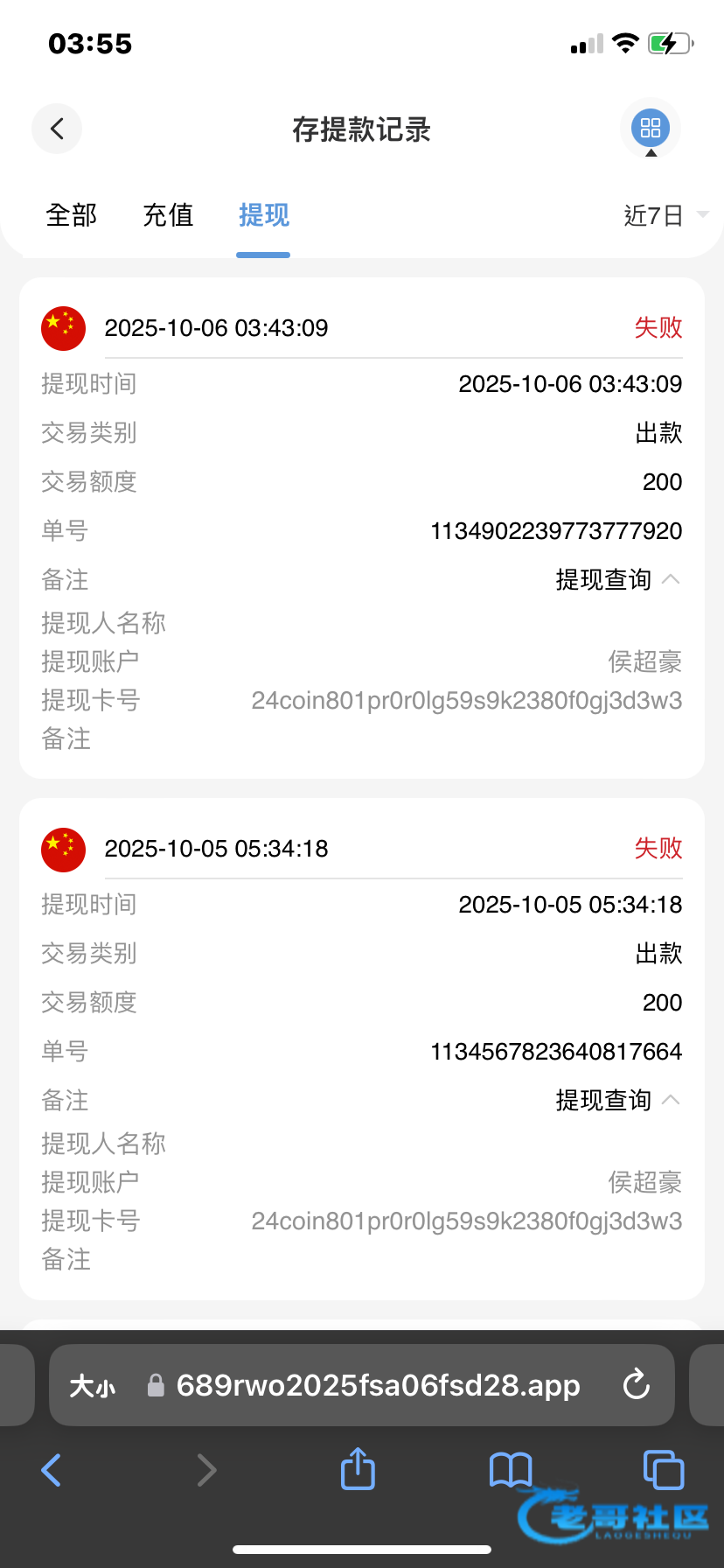Tap the Safari address bar URL
This screenshot has width=724, height=1568.
click(x=378, y=1385)
